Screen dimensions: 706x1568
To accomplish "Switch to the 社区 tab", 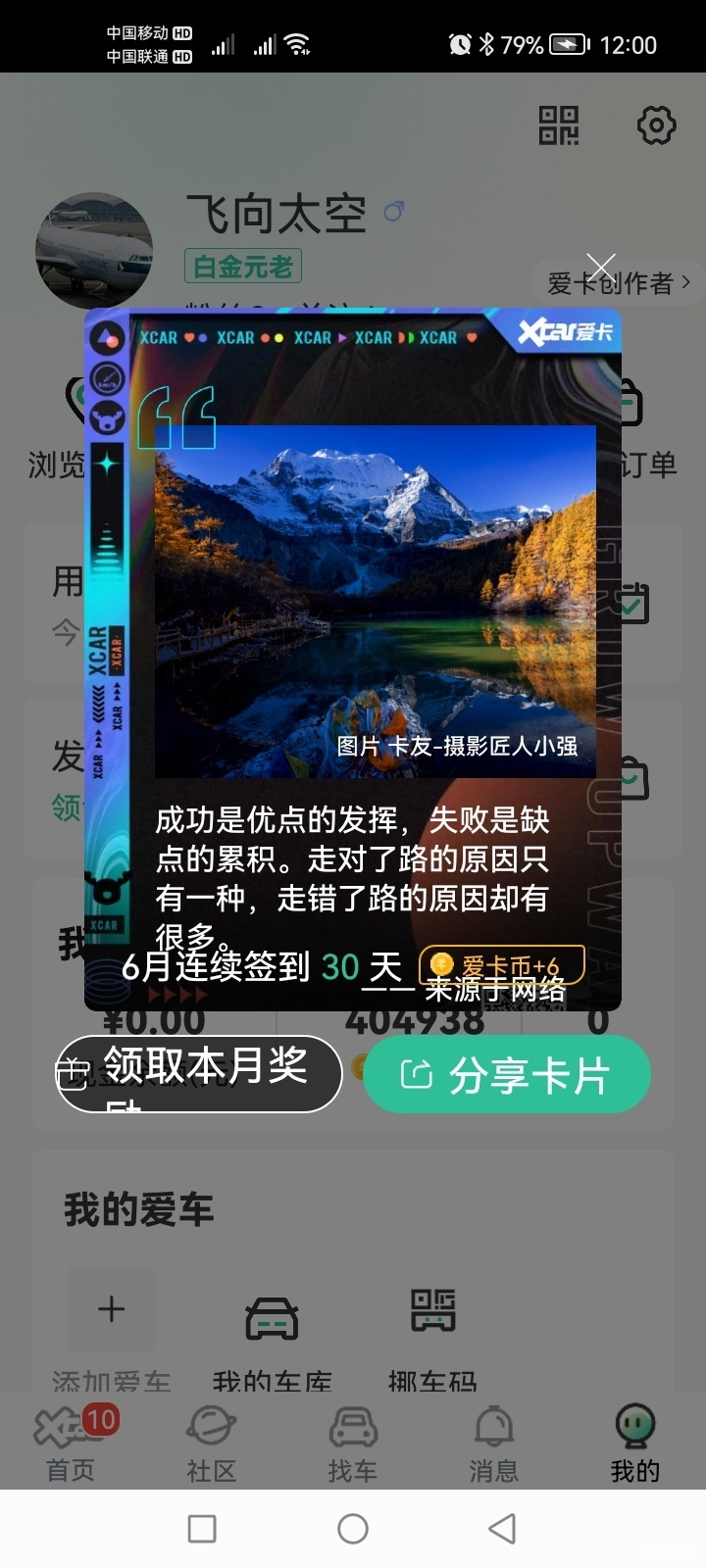I will [x=212, y=1443].
